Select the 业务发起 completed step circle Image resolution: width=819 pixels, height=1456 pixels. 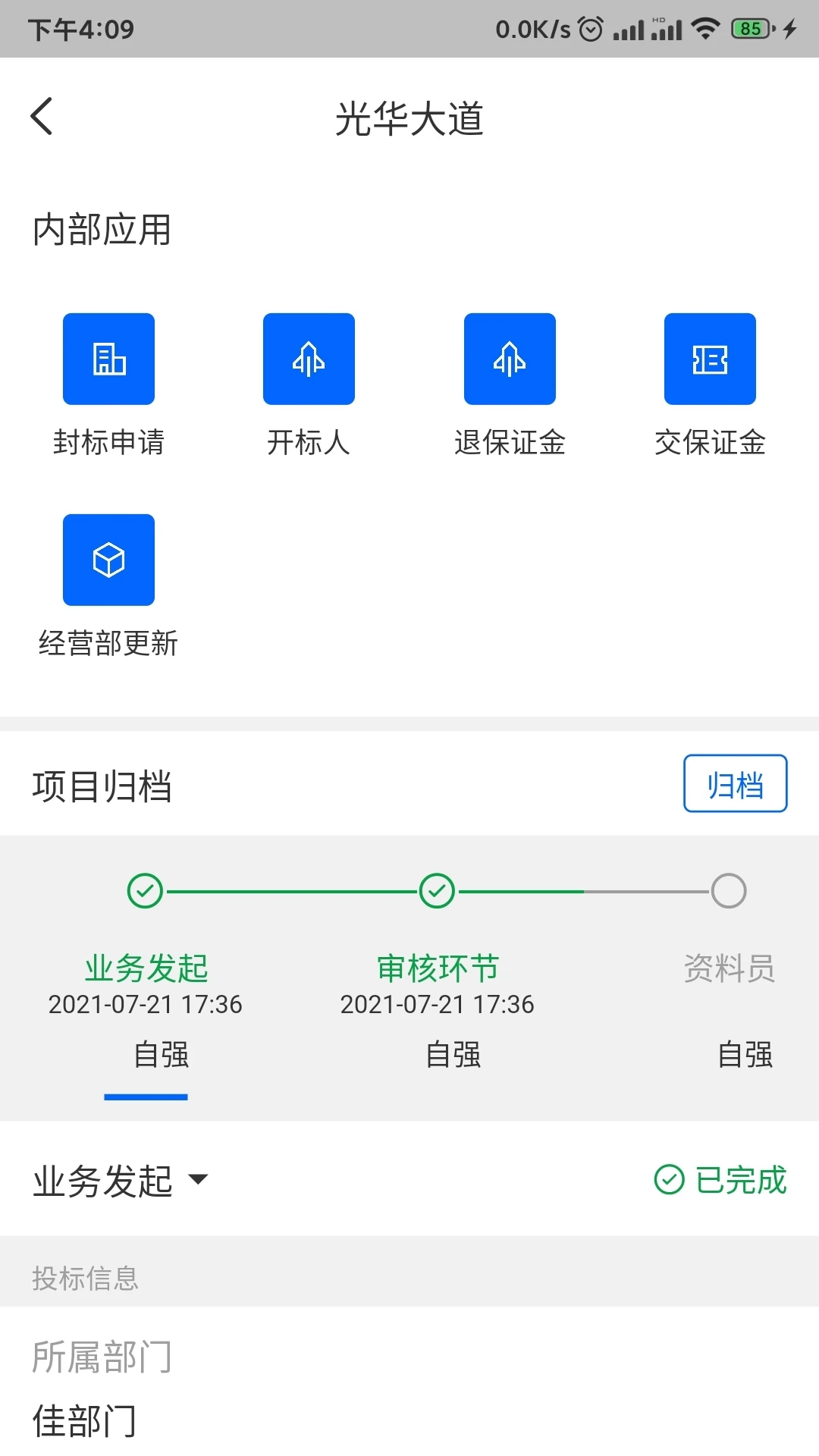tap(146, 890)
